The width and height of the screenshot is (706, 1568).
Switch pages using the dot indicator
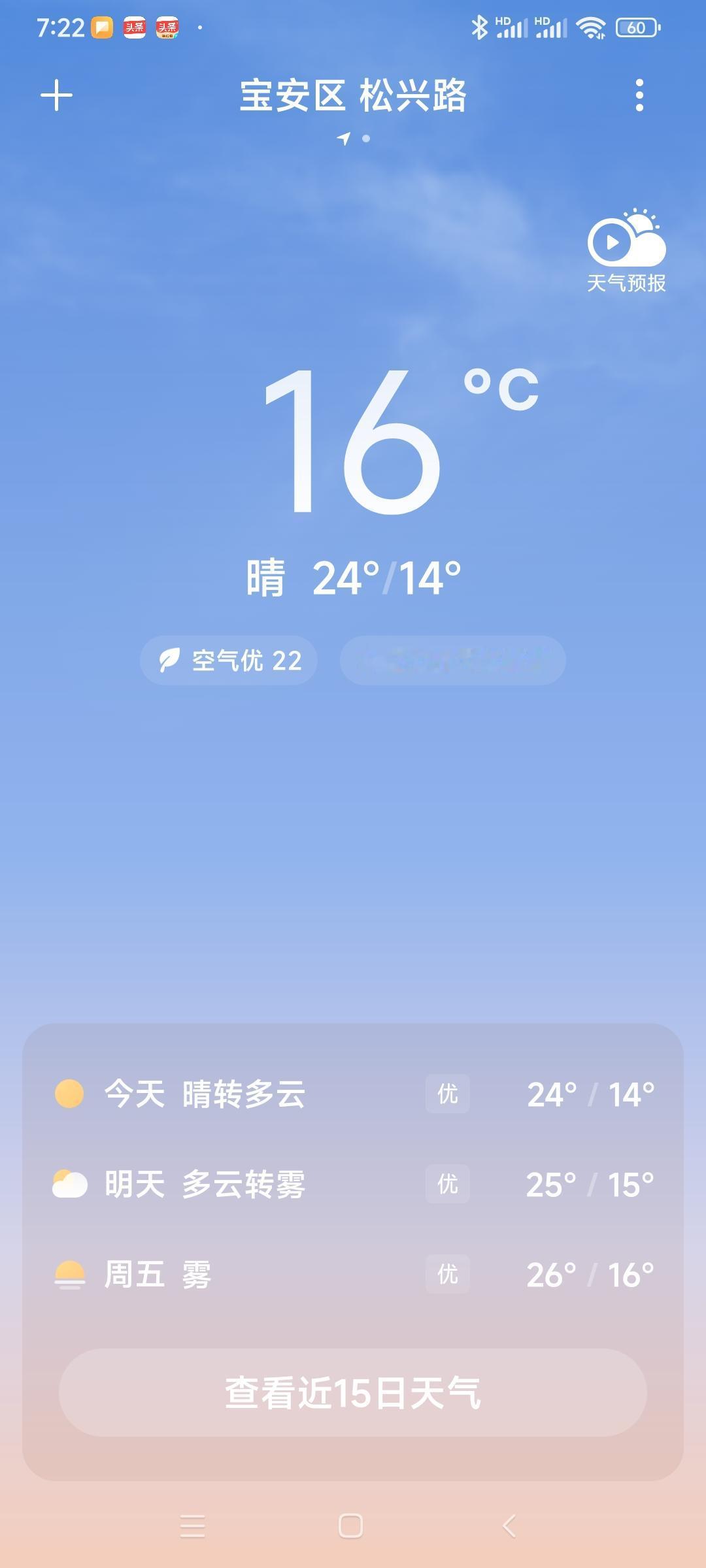[x=367, y=139]
